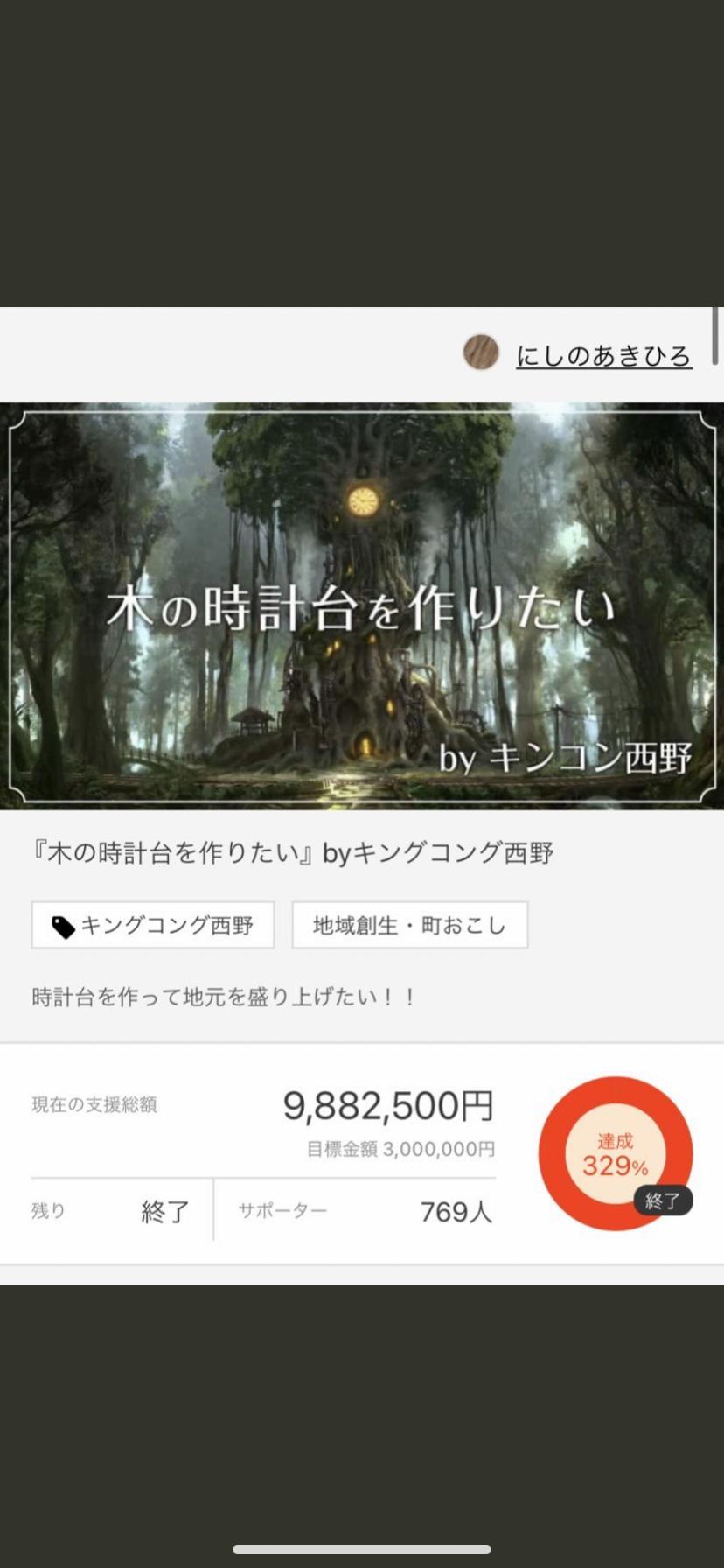This screenshot has width=724, height=1568.
Task: Tap the キングコング西野 tag chip
Action: pyautogui.click(x=153, y=925)
